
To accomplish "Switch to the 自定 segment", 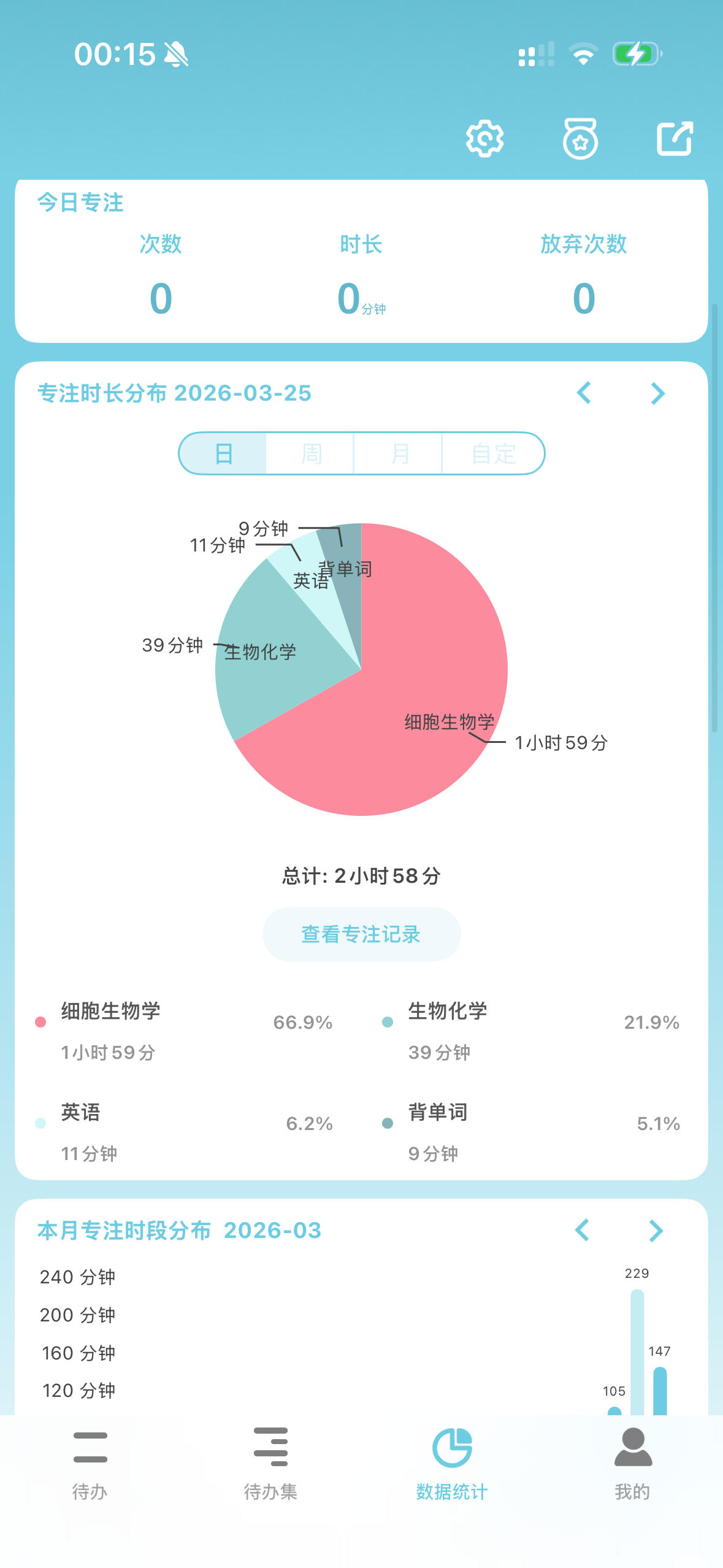I will [x=493, y=454].
